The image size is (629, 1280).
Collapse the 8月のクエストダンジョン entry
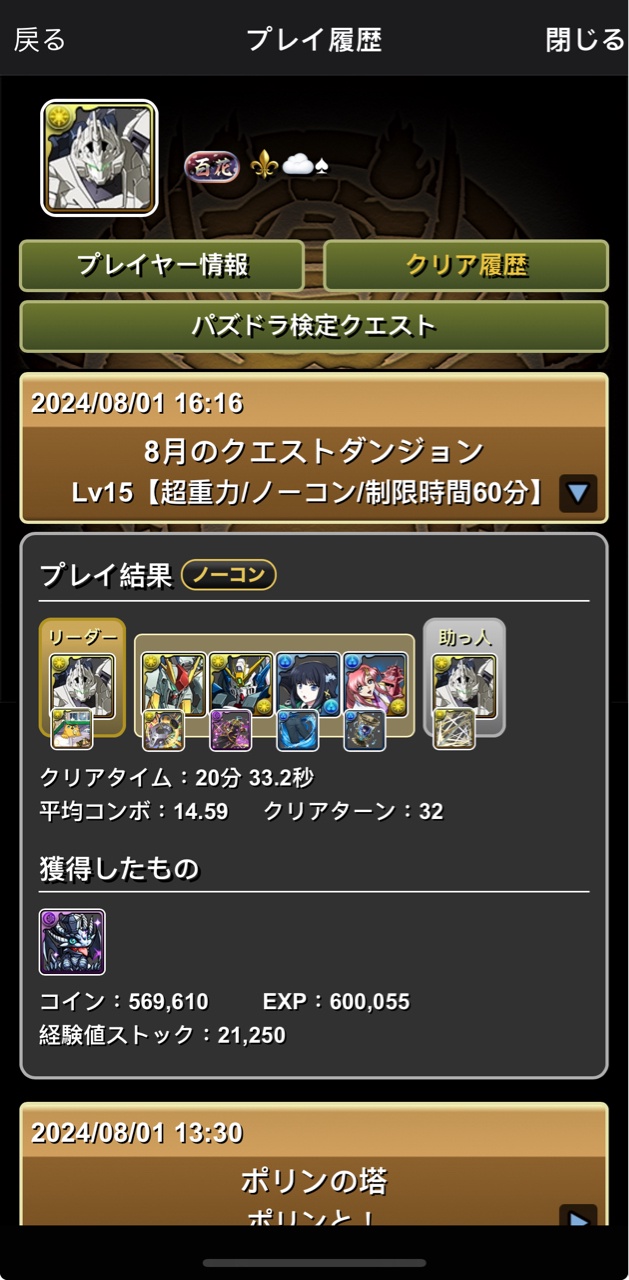pos(578,492)
